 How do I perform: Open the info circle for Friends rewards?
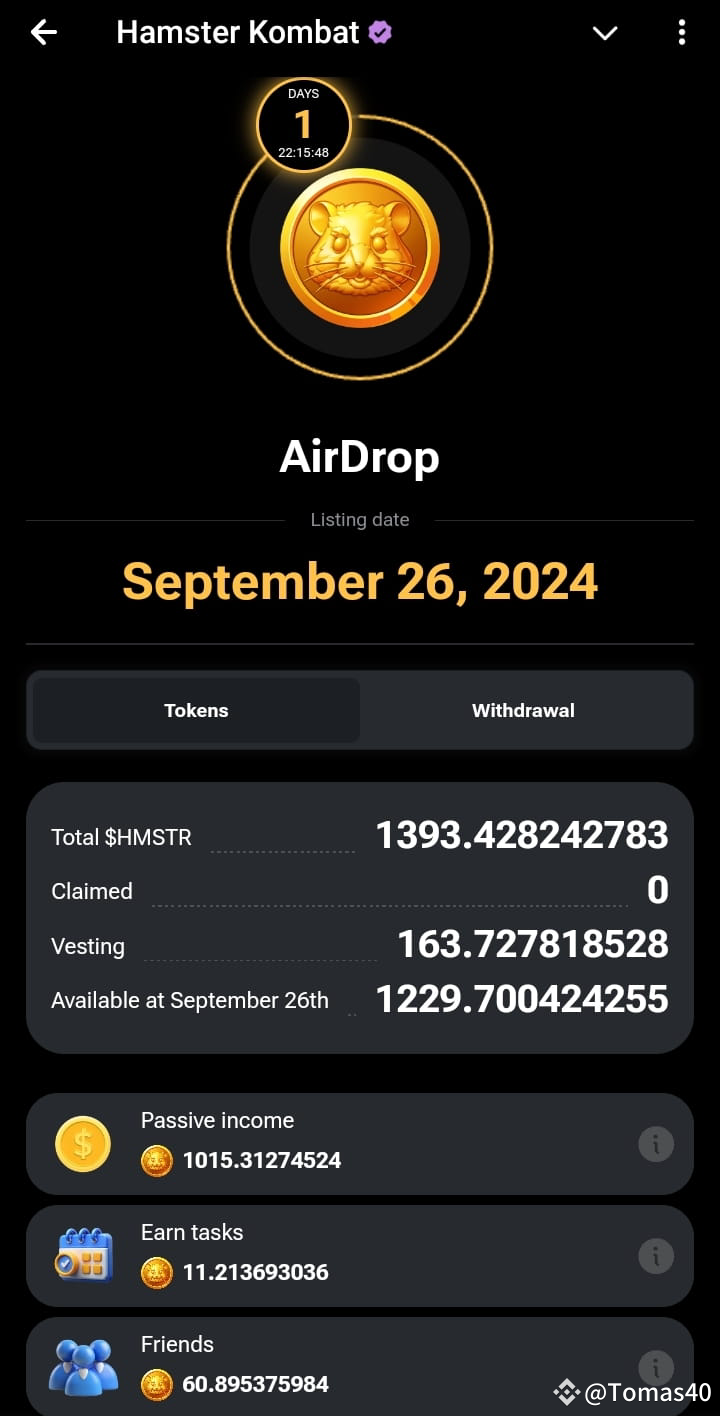coord(656,1368)
